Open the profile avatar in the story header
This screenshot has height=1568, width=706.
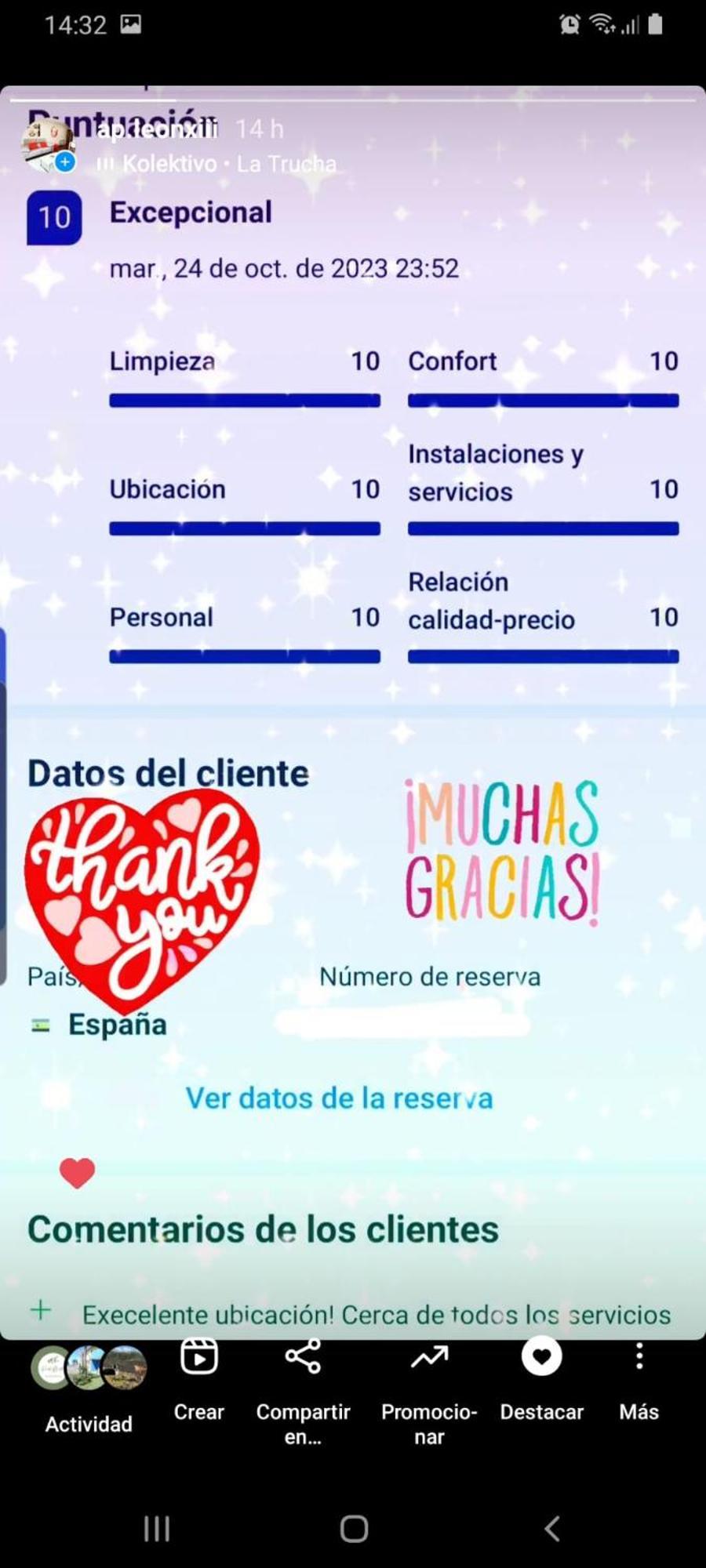click(x=49, y=146)
